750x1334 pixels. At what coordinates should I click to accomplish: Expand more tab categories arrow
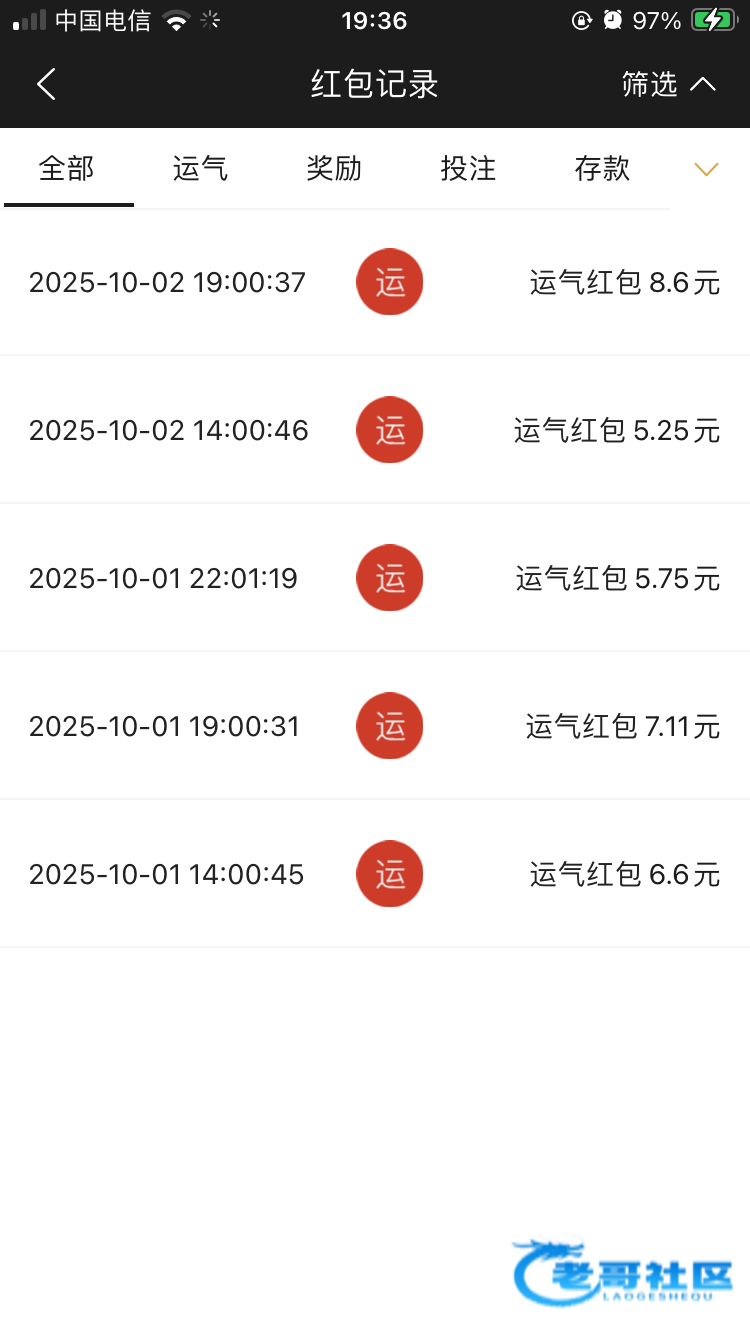[706, 170]
